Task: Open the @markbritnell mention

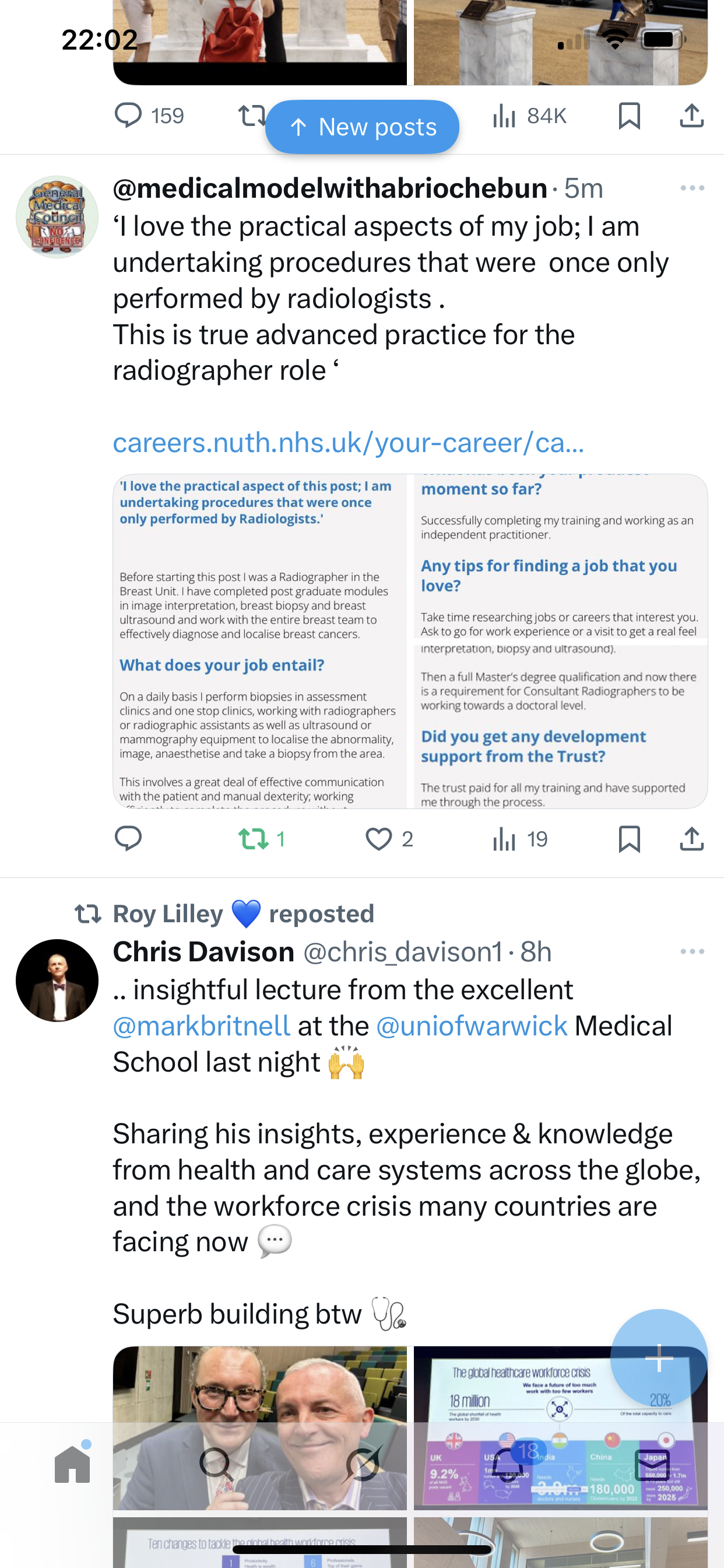Action: 201,1026
